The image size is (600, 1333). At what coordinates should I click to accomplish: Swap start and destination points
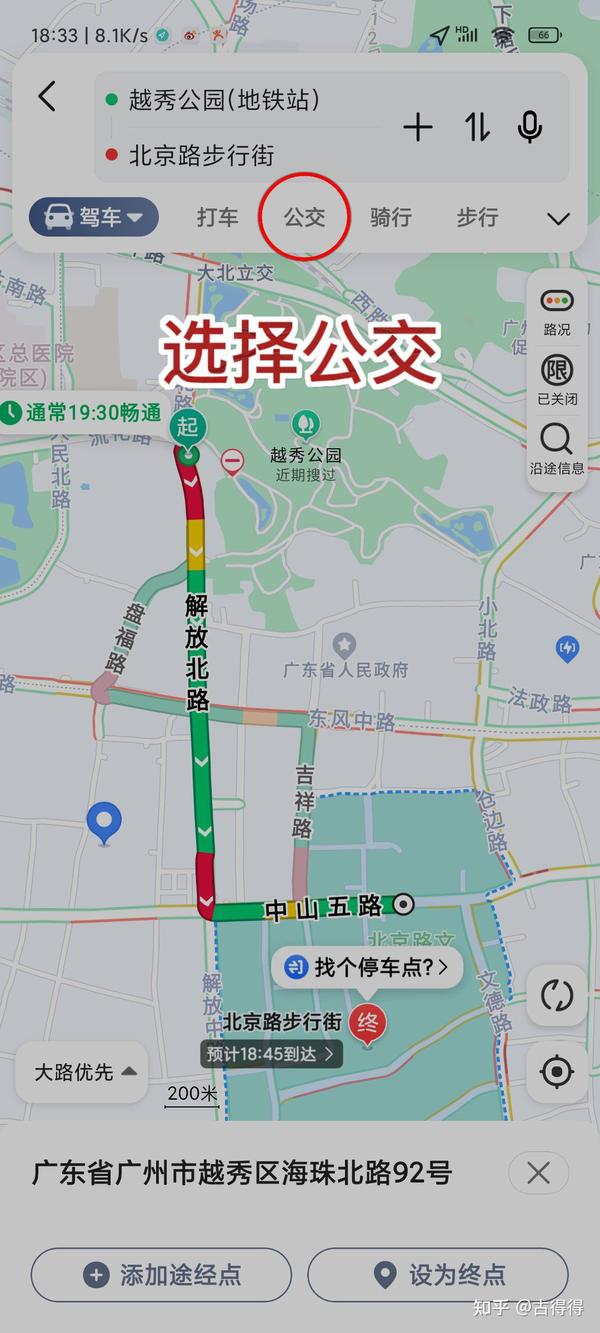pos(477,127)
